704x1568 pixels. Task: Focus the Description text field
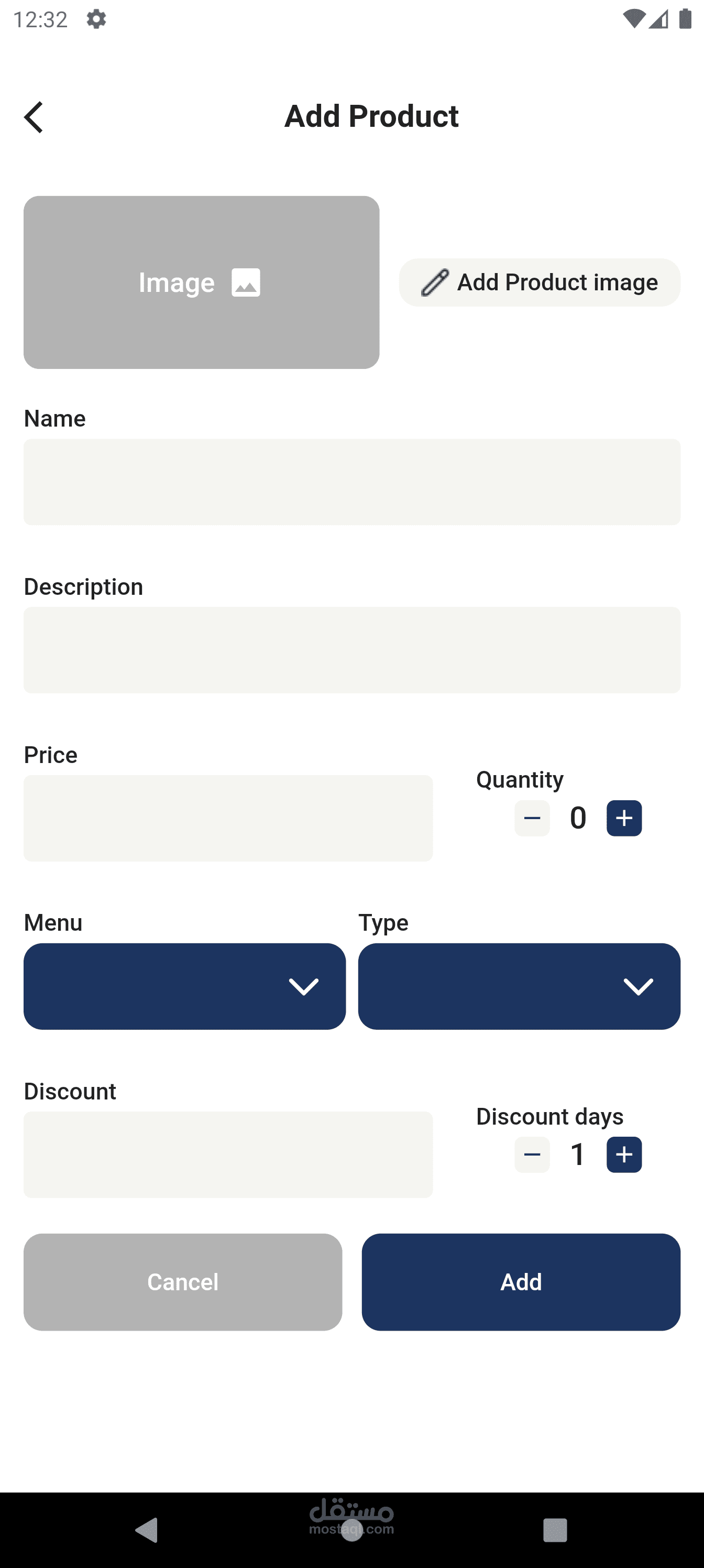pyautogui.click(x=351, y=650)
